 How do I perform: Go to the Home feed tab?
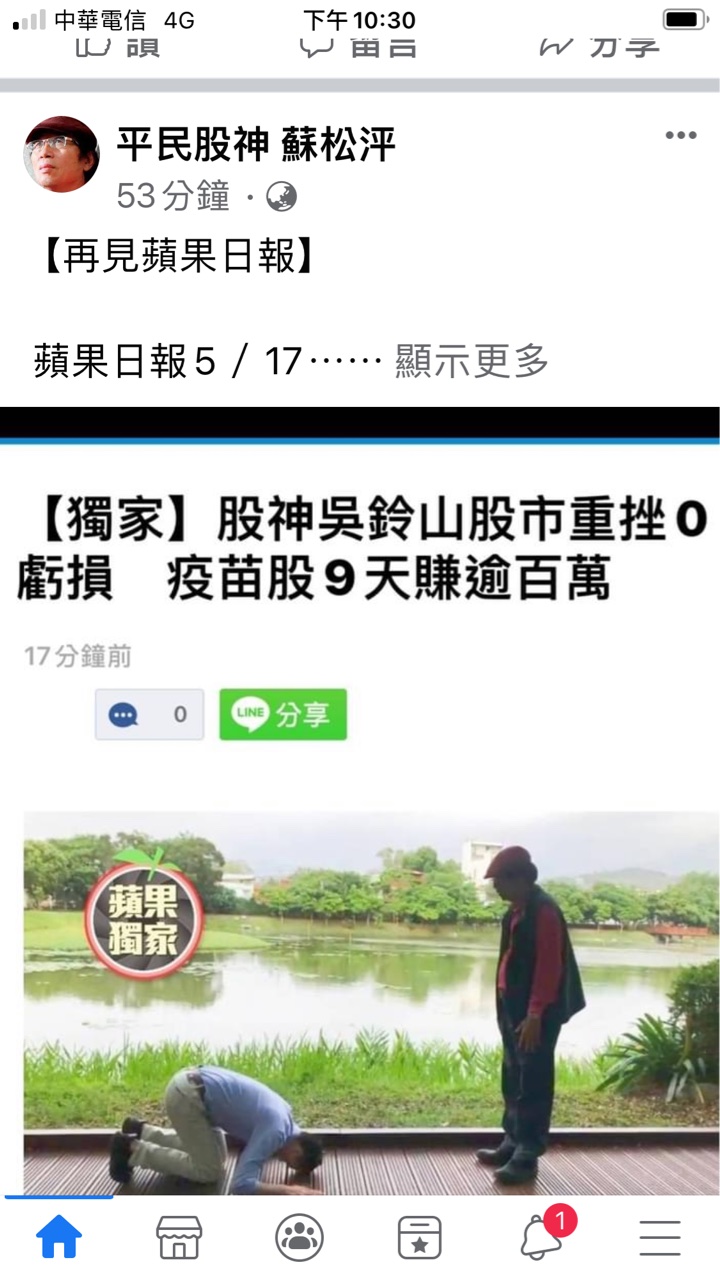coord(59,1238)
